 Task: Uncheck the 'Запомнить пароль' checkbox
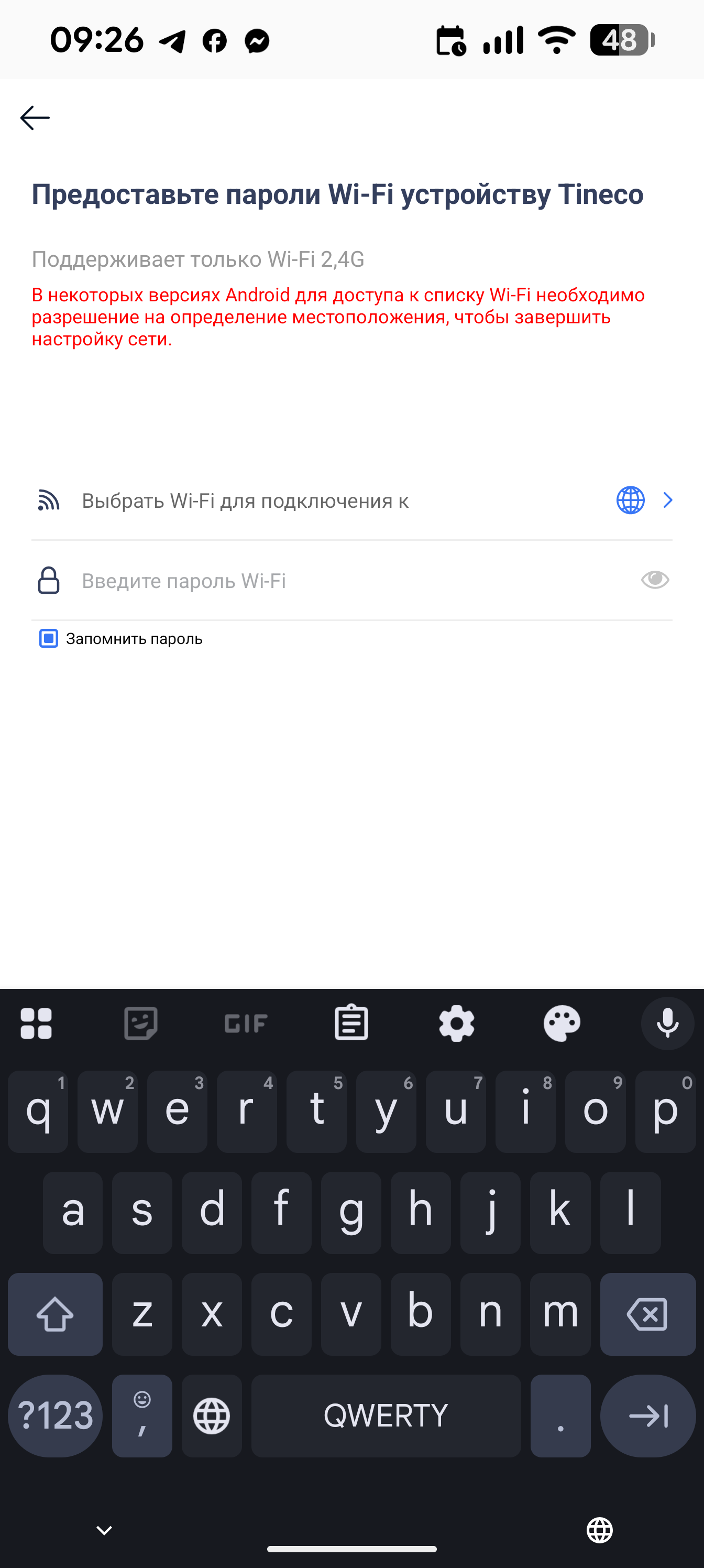coord(49,638)
